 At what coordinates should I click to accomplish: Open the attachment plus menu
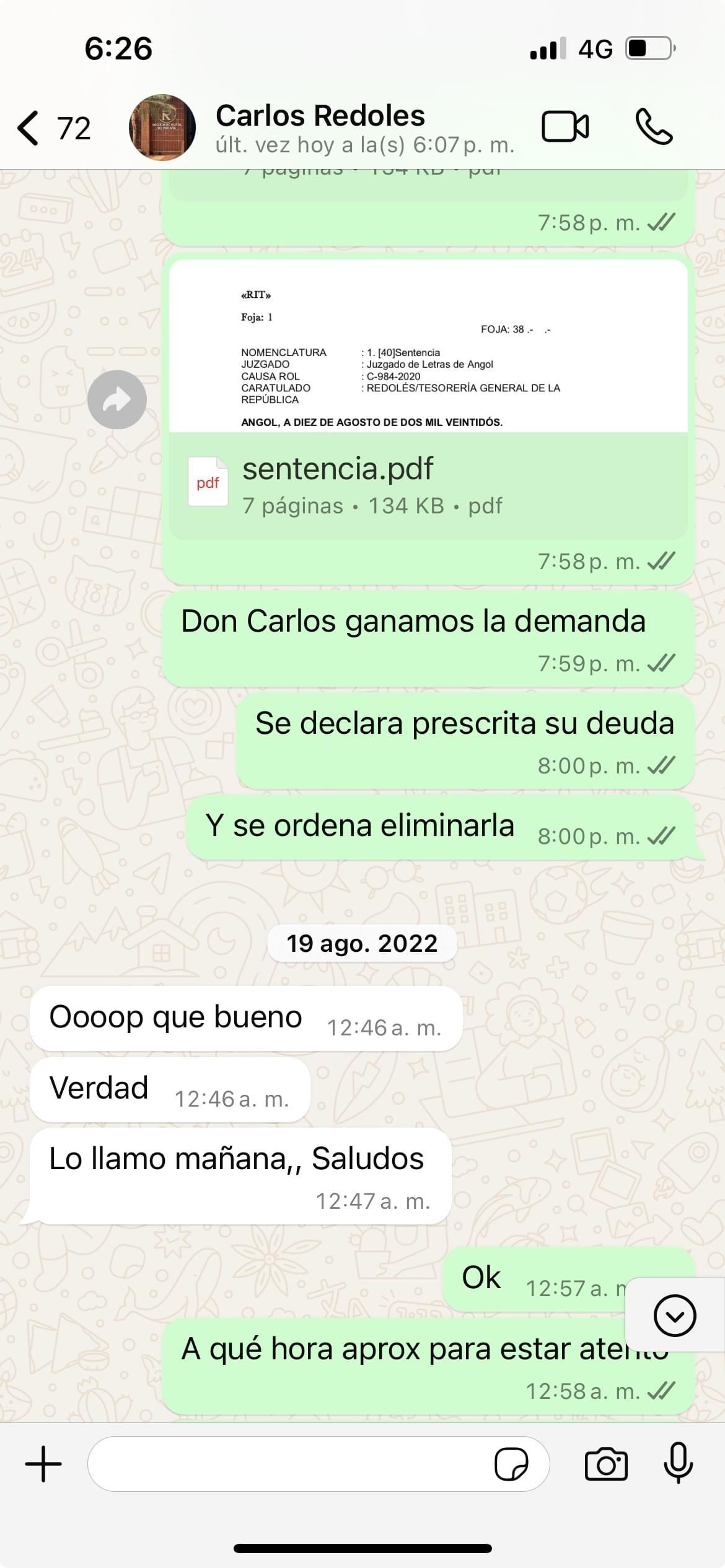tap(43, 1464)
